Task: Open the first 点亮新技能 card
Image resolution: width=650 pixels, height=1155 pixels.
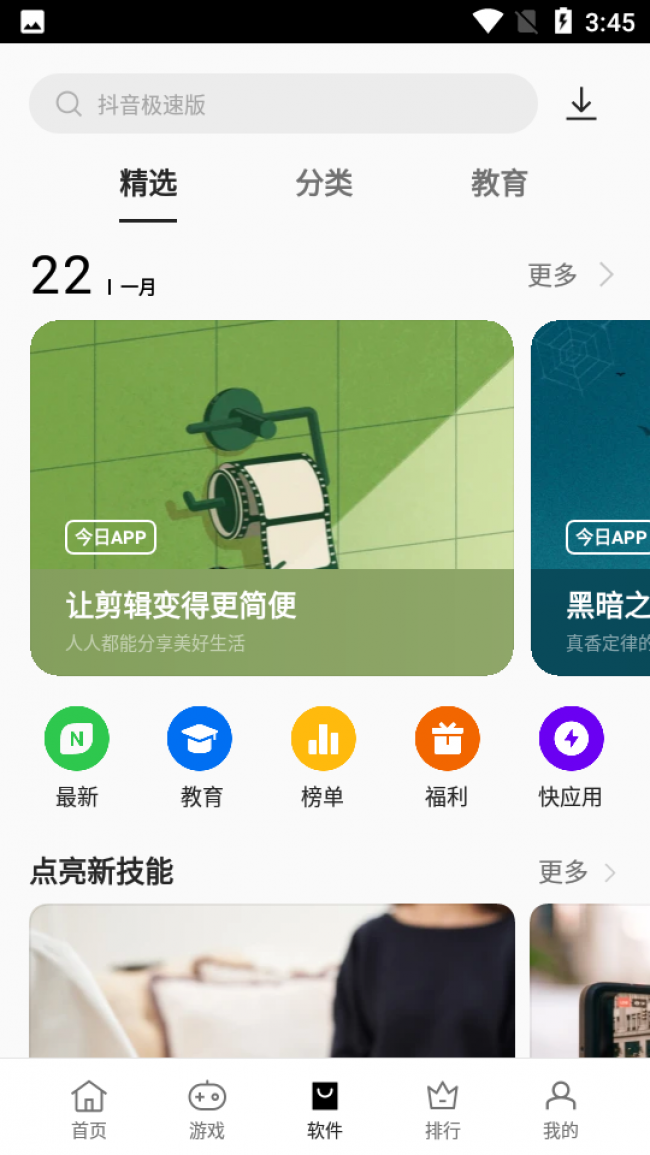Action: click(x=272, y=980)
